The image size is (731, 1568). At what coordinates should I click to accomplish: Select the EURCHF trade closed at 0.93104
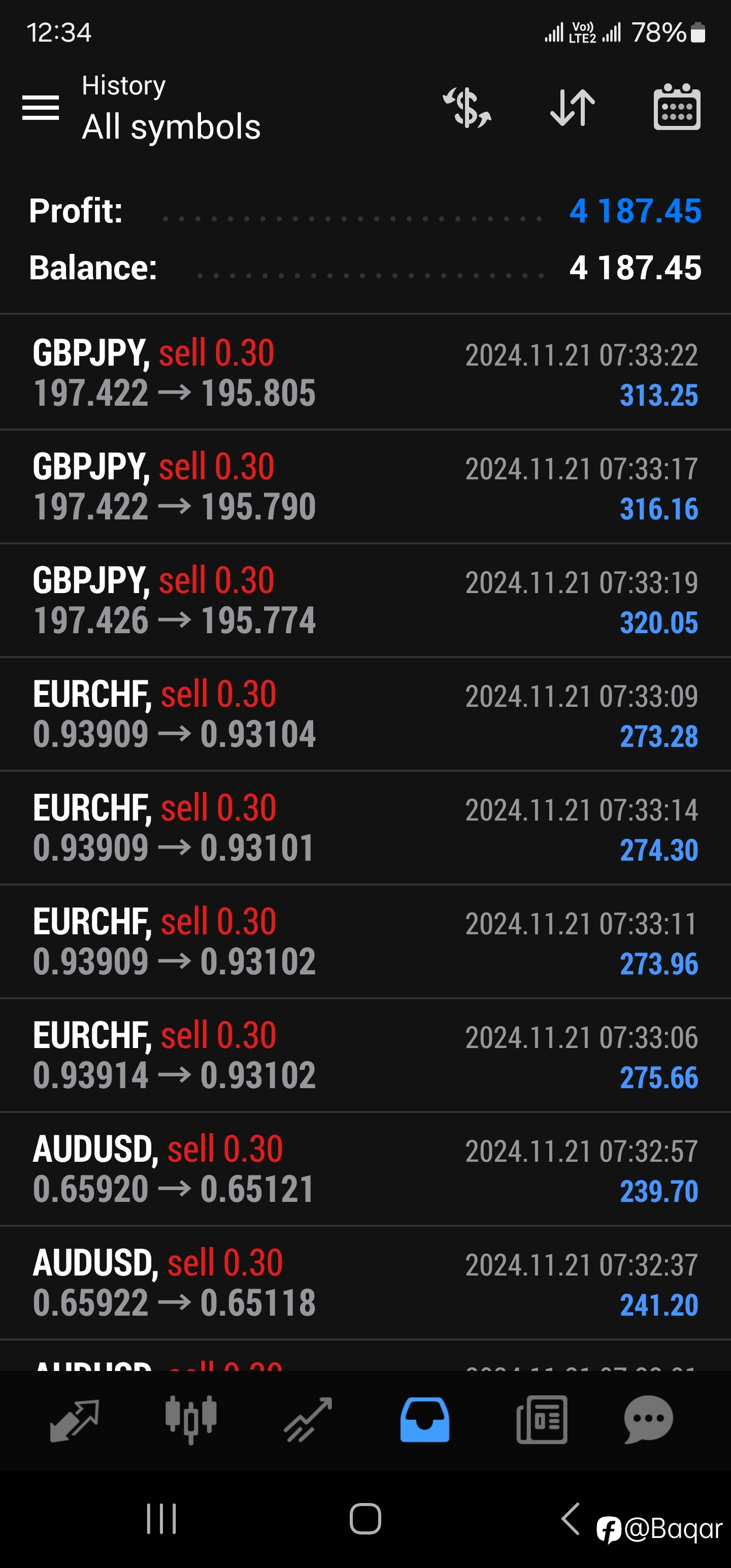pos(365,714)
